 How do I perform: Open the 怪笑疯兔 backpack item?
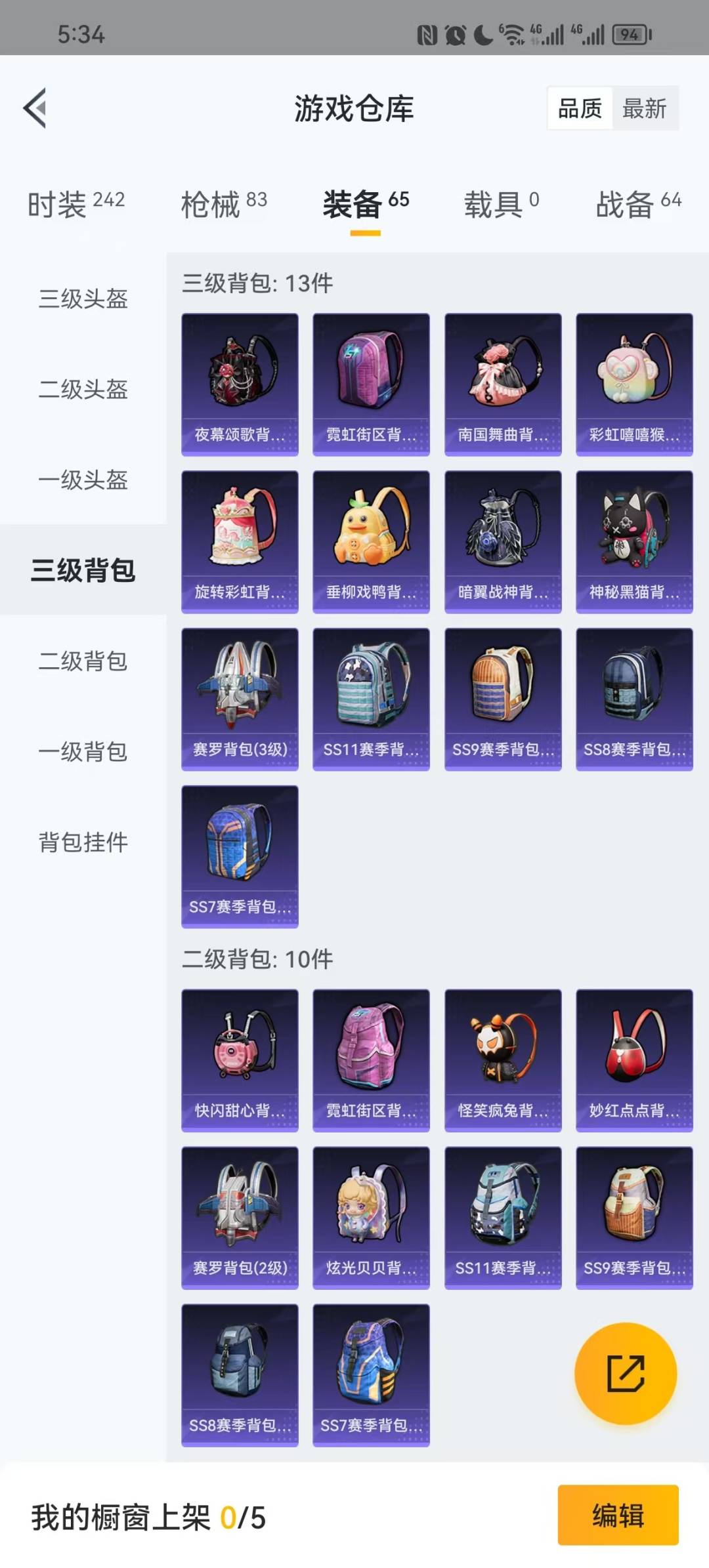503,1060
